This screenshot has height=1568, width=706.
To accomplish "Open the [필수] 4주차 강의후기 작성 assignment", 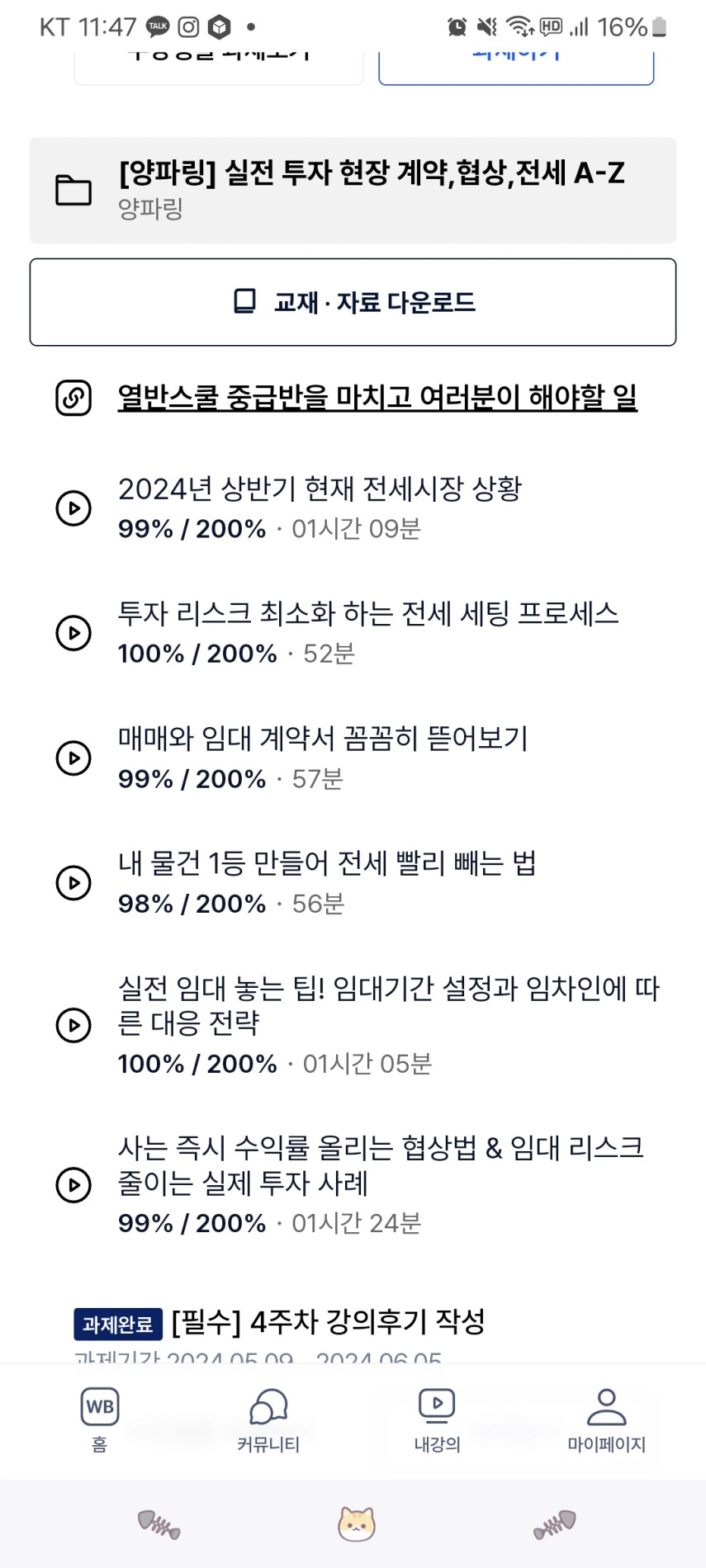I will 328,1322.
